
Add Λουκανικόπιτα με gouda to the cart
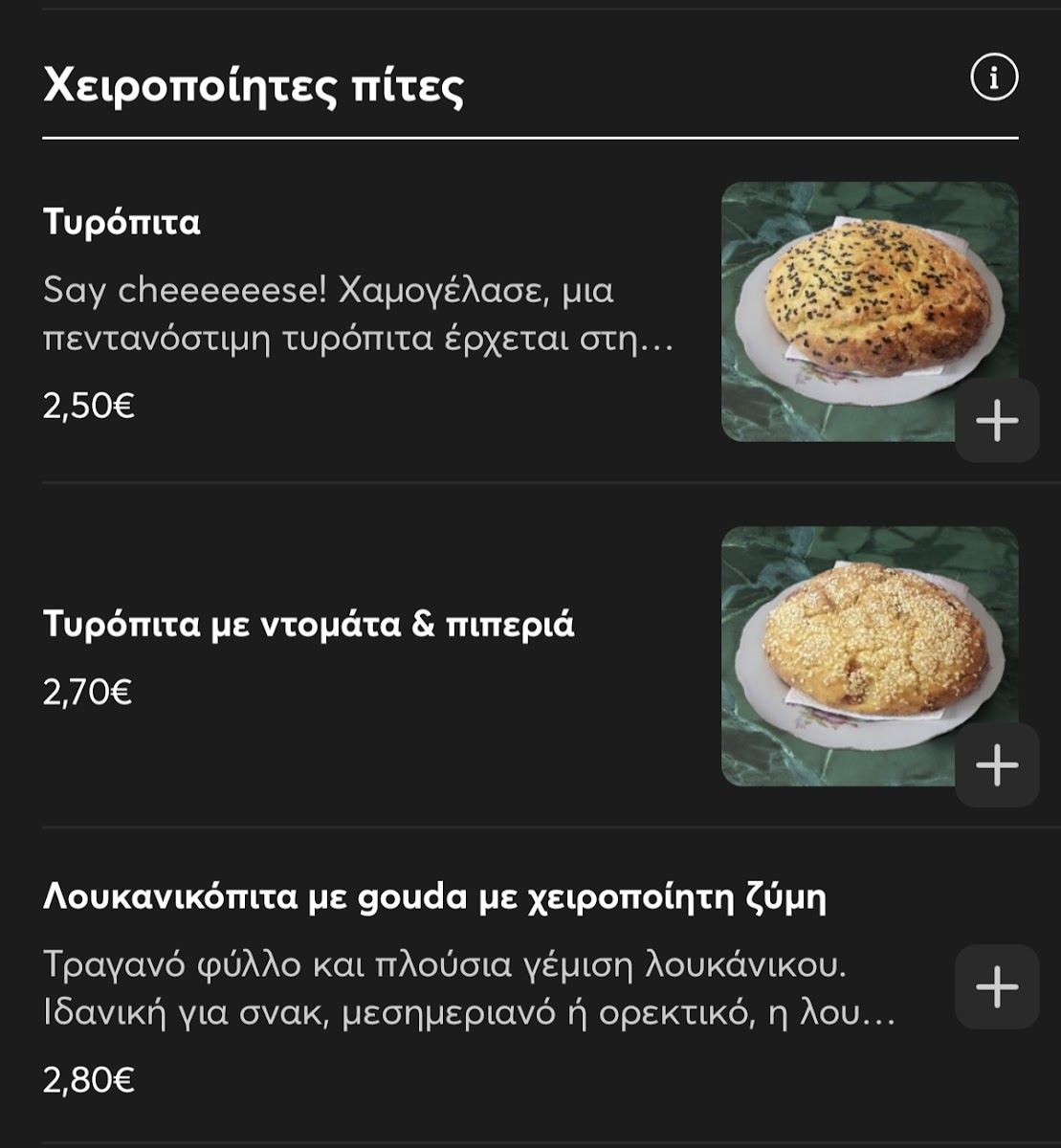[996, 987]
